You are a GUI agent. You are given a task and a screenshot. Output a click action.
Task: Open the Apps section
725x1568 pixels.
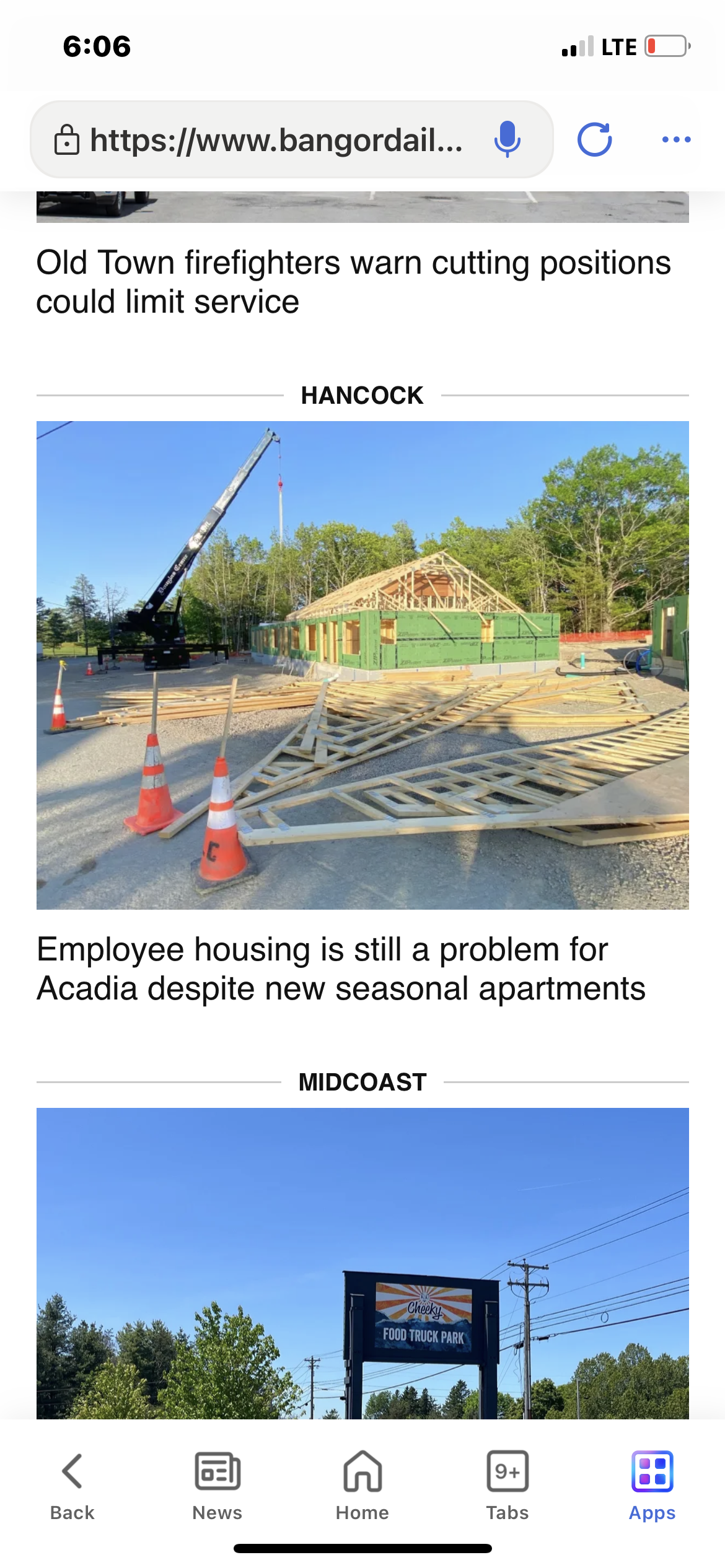[652, 1485]
